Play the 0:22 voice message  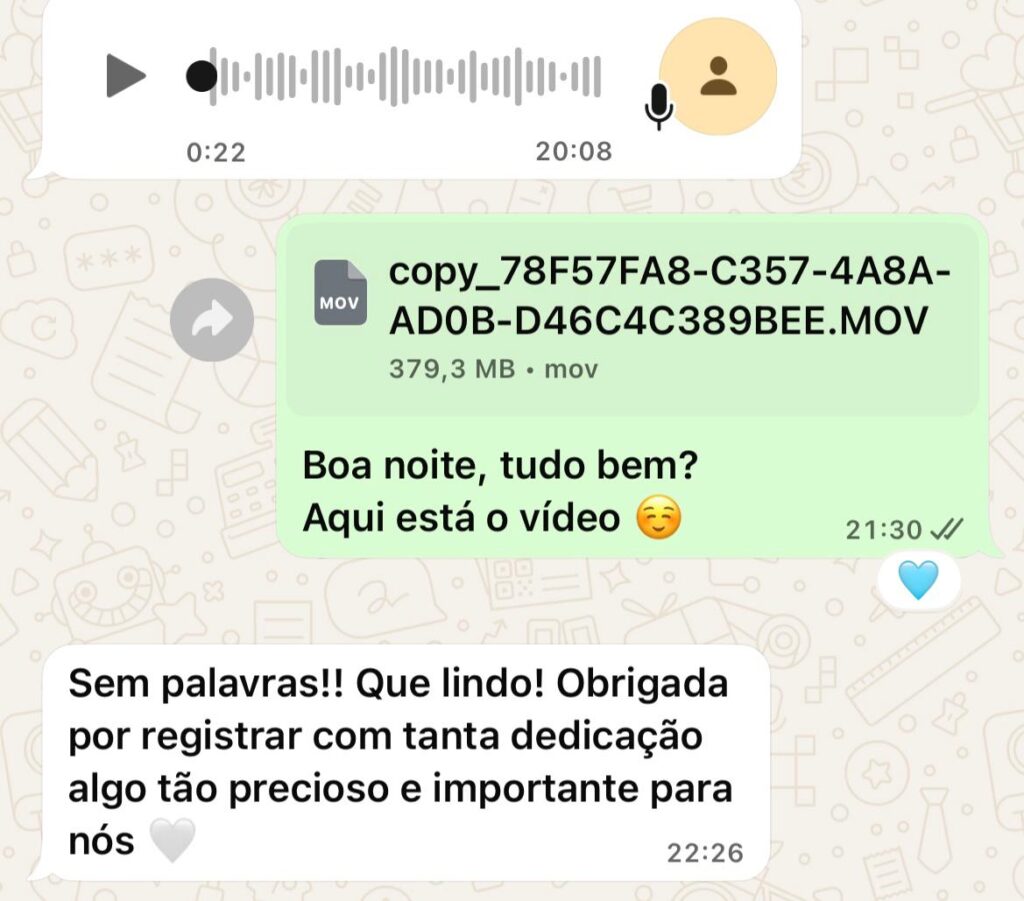tap(126, 76)
